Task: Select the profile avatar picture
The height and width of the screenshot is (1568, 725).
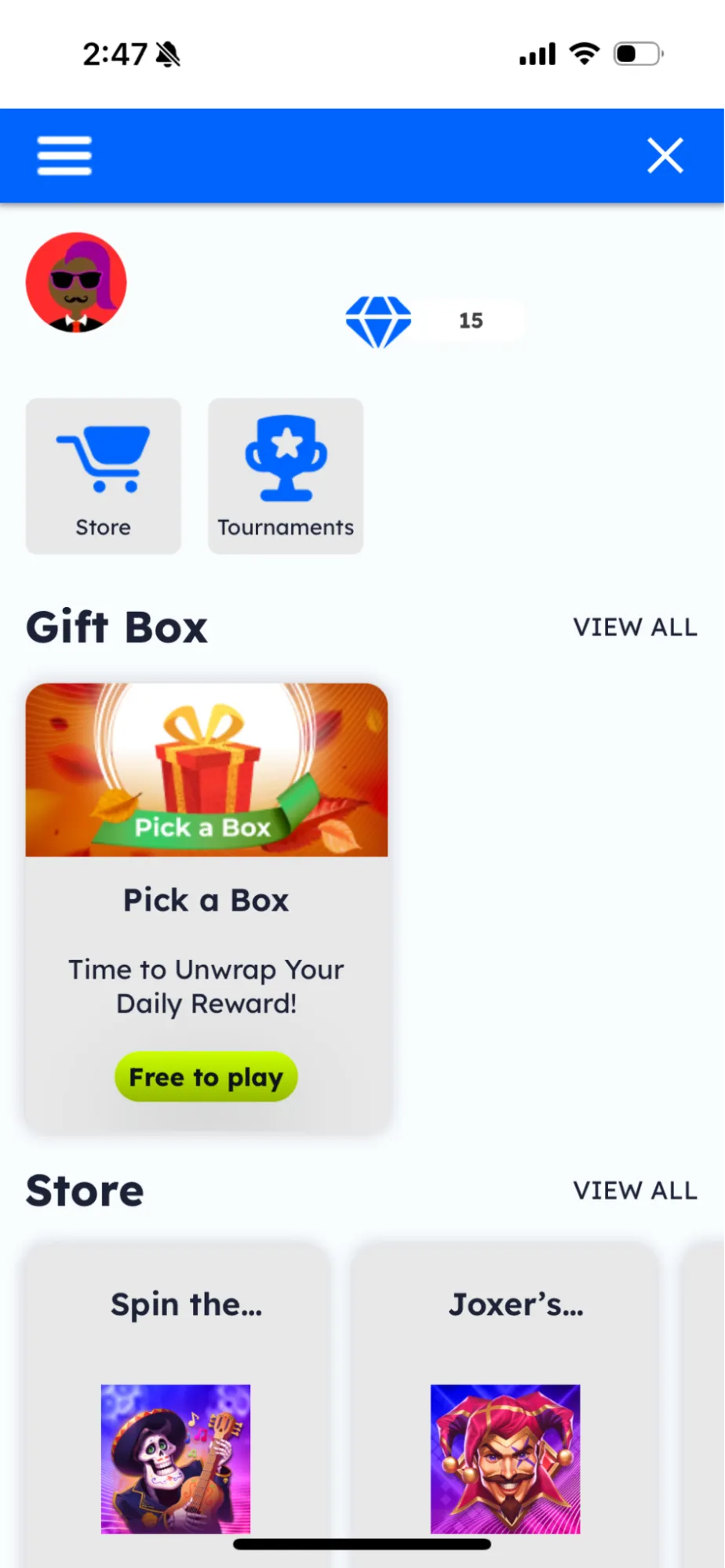Action: [76, 283]
